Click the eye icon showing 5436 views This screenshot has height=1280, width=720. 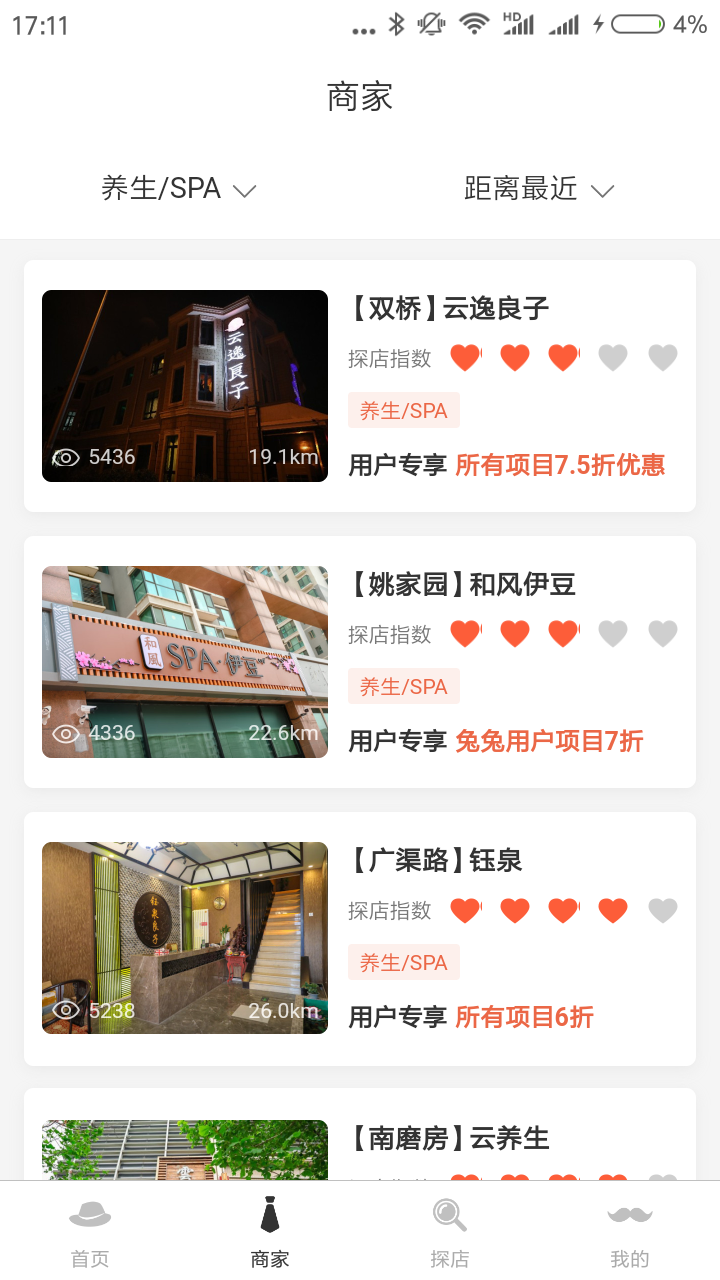[x=66, y=457]
